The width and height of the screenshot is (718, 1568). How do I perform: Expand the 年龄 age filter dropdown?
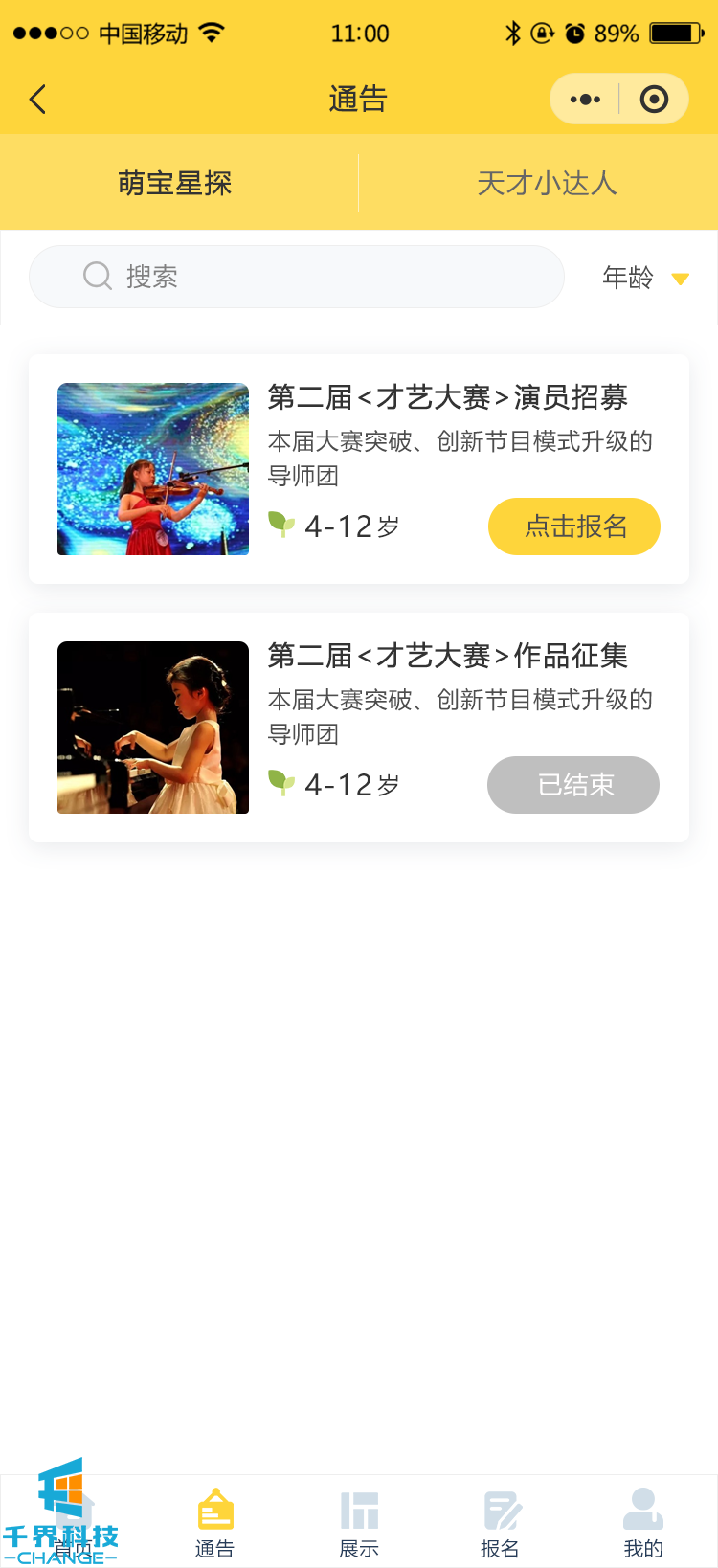tap(645, 278)
